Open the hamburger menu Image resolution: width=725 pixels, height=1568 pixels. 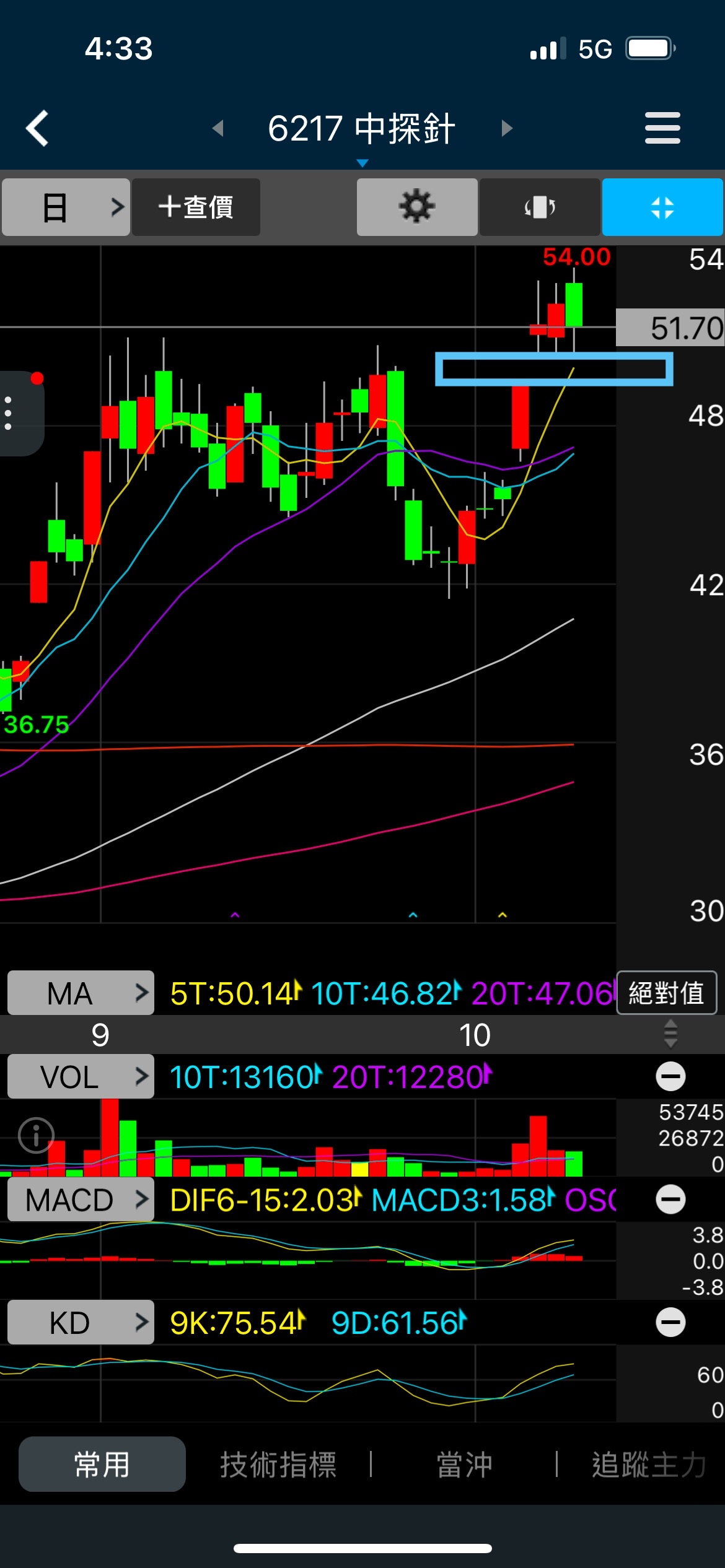tap(662, 128)
